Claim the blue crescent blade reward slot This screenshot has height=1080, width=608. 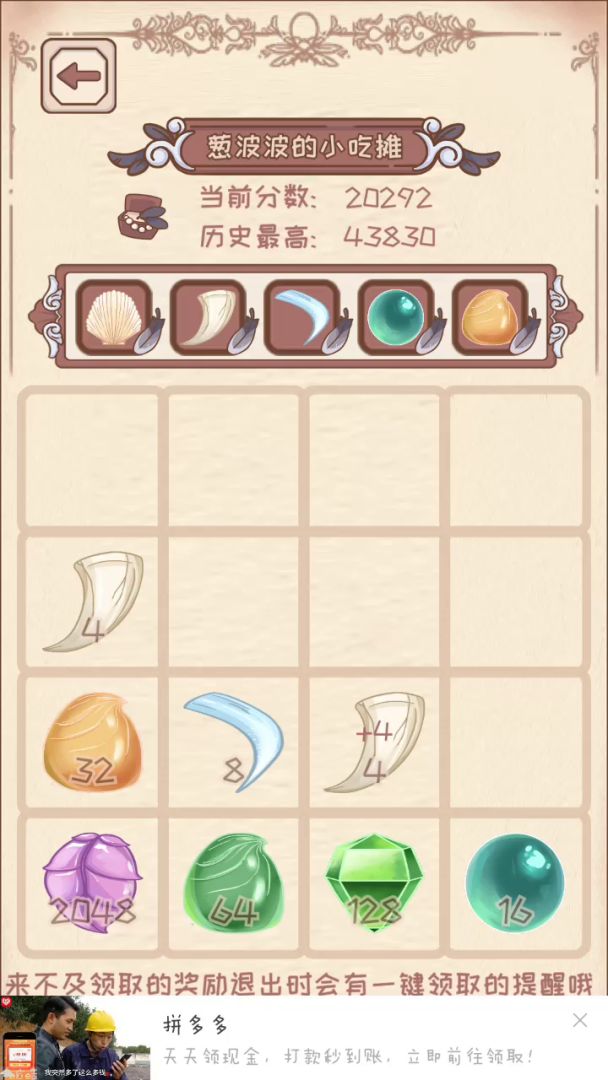click(302, 317)
